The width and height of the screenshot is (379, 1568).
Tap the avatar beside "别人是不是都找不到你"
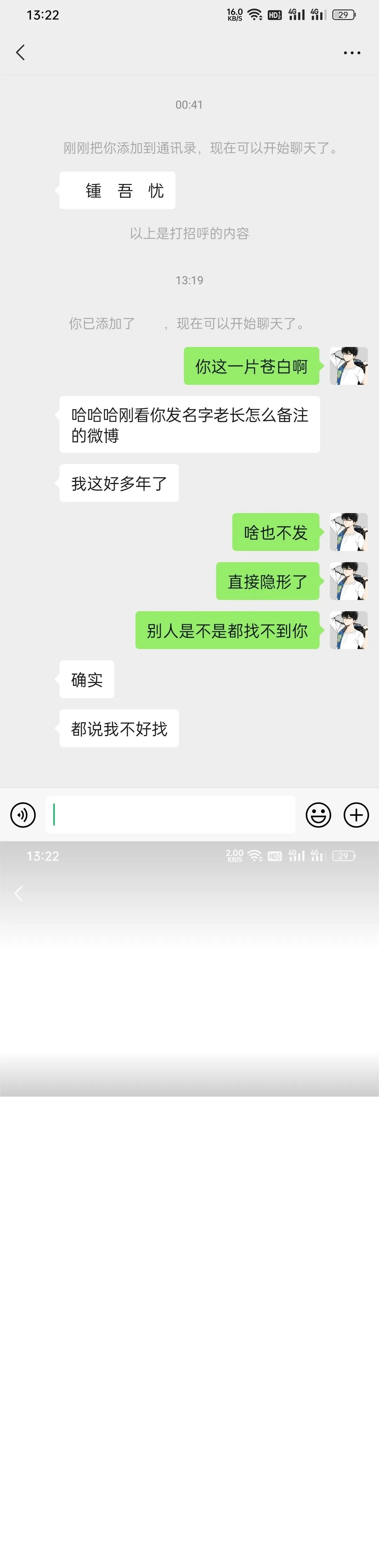(348, 630)
